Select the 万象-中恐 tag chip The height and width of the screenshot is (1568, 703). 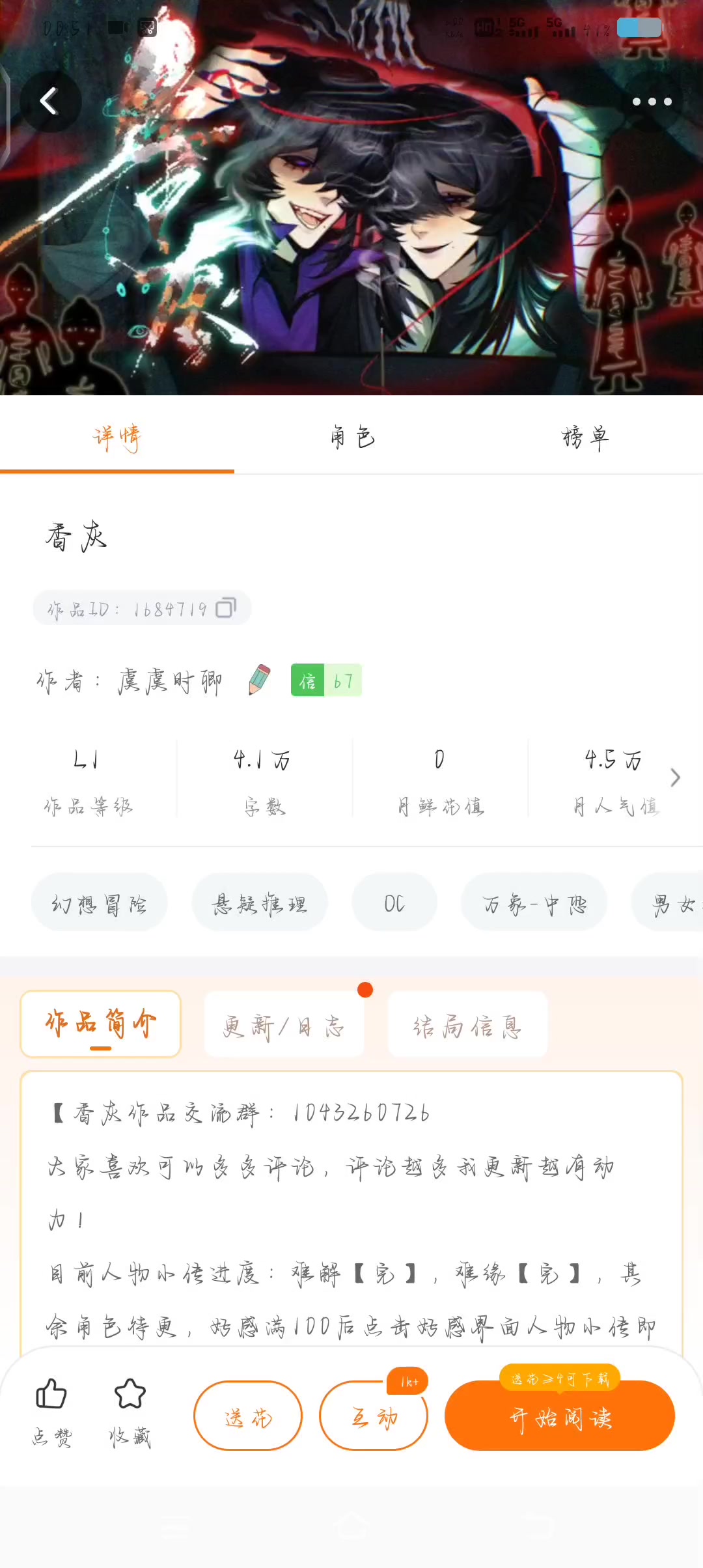pos(534,903)
